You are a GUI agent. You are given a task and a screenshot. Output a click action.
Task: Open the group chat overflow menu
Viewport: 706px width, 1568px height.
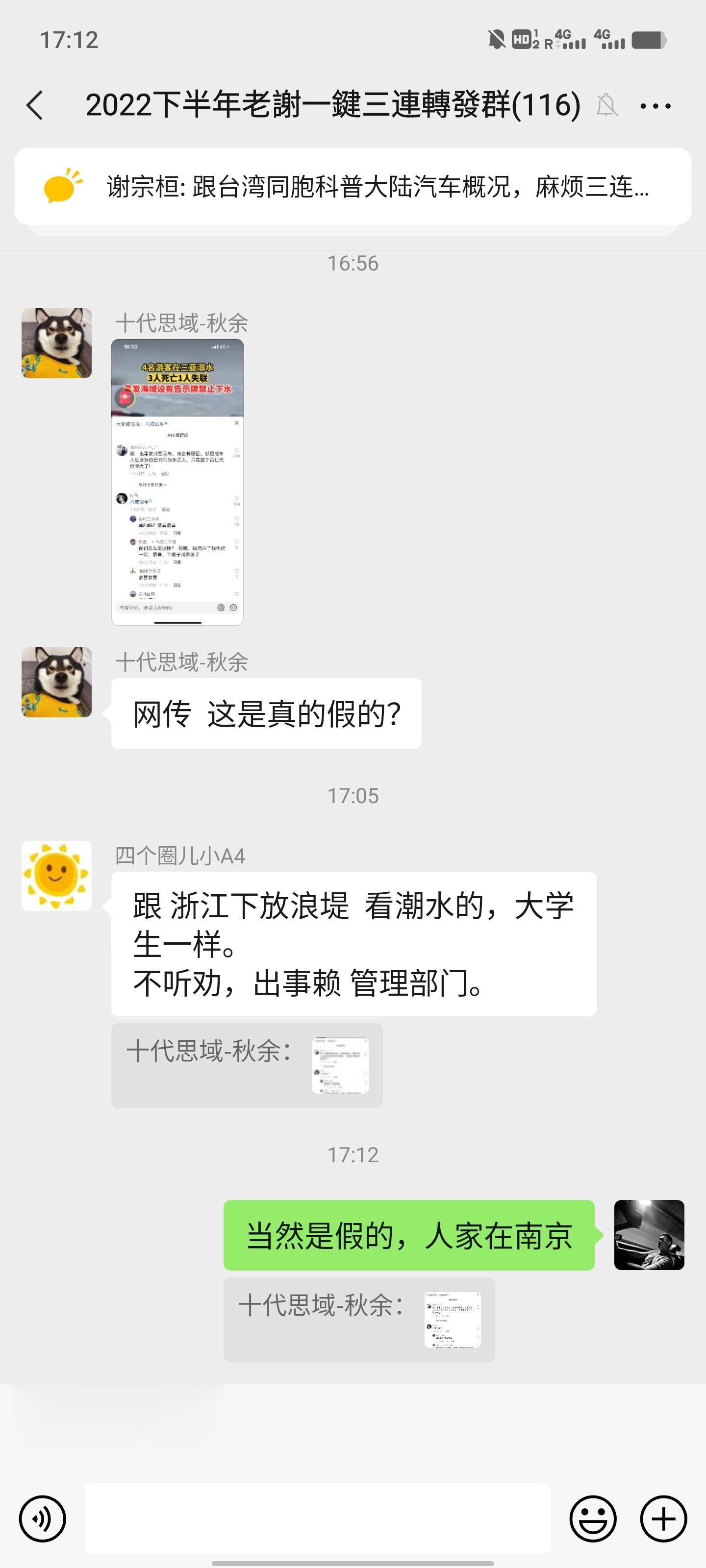point(656,106)
